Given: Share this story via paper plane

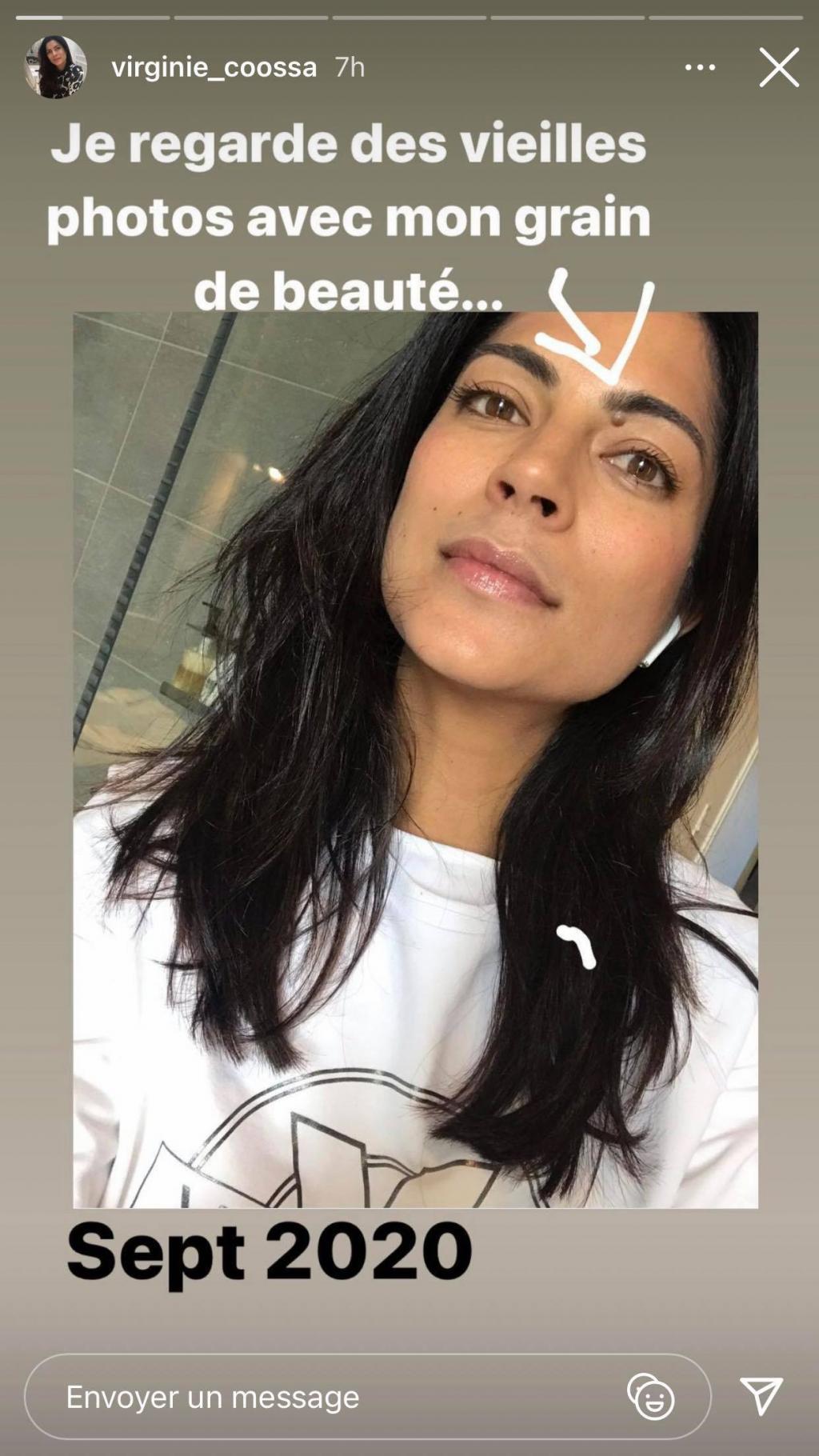Looking at the screenshot, I should [x=761, y=1397].
